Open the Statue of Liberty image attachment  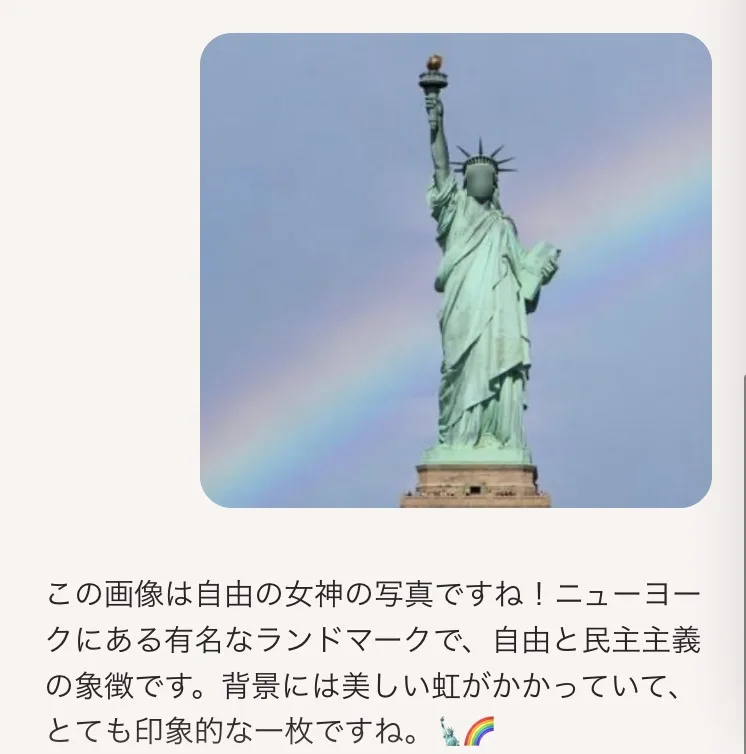click(x=456, y=271)
